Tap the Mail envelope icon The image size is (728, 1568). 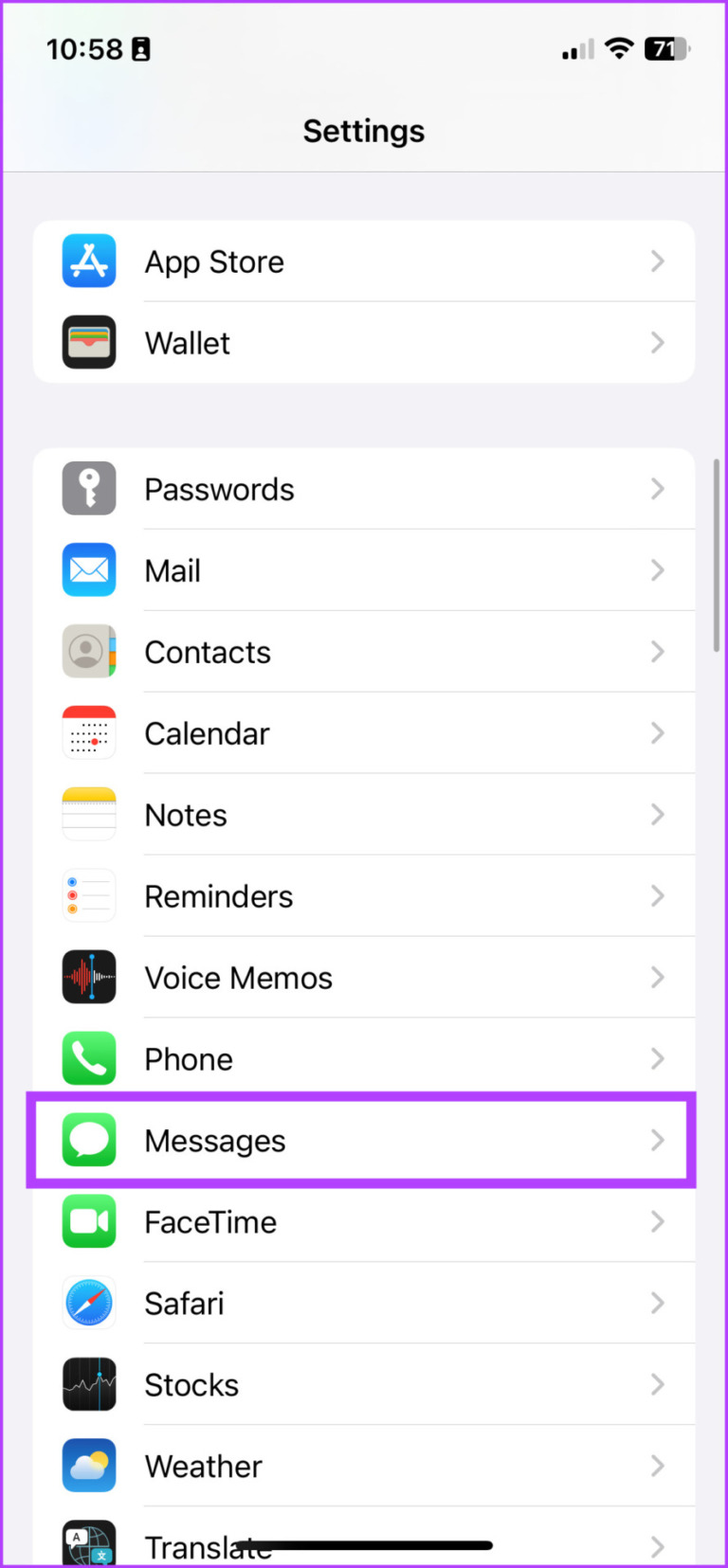coord(88,569)
